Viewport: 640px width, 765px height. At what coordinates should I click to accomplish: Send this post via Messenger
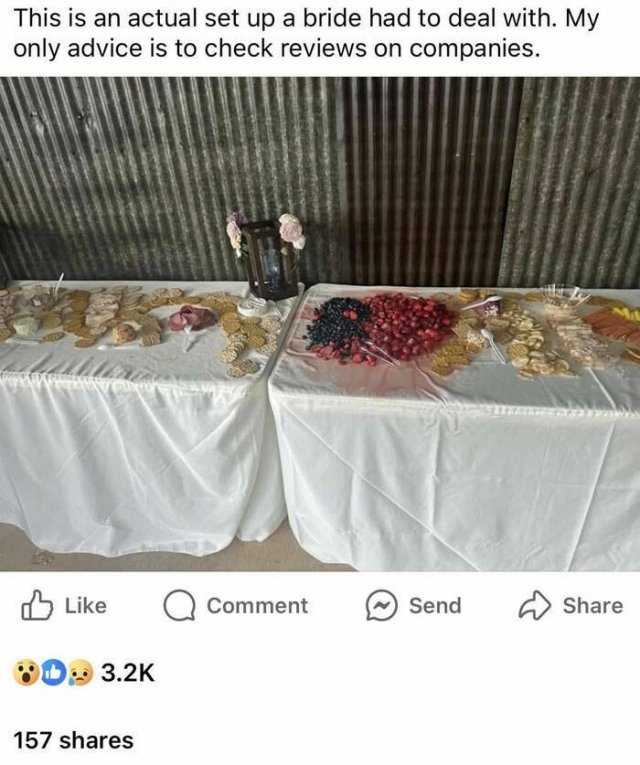[x=413, y=605]
